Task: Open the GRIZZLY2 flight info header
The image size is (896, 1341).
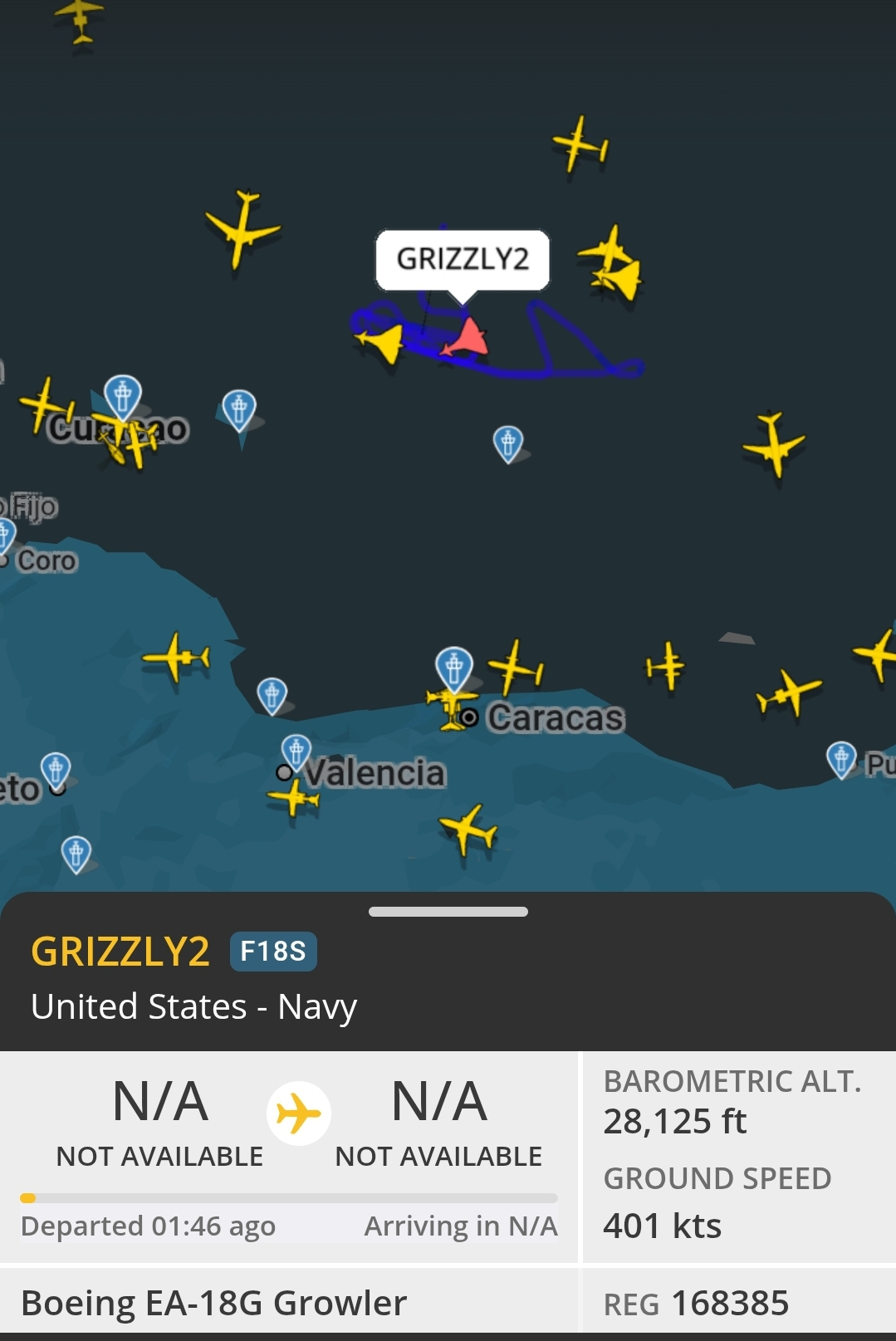Action: [120, 952]
